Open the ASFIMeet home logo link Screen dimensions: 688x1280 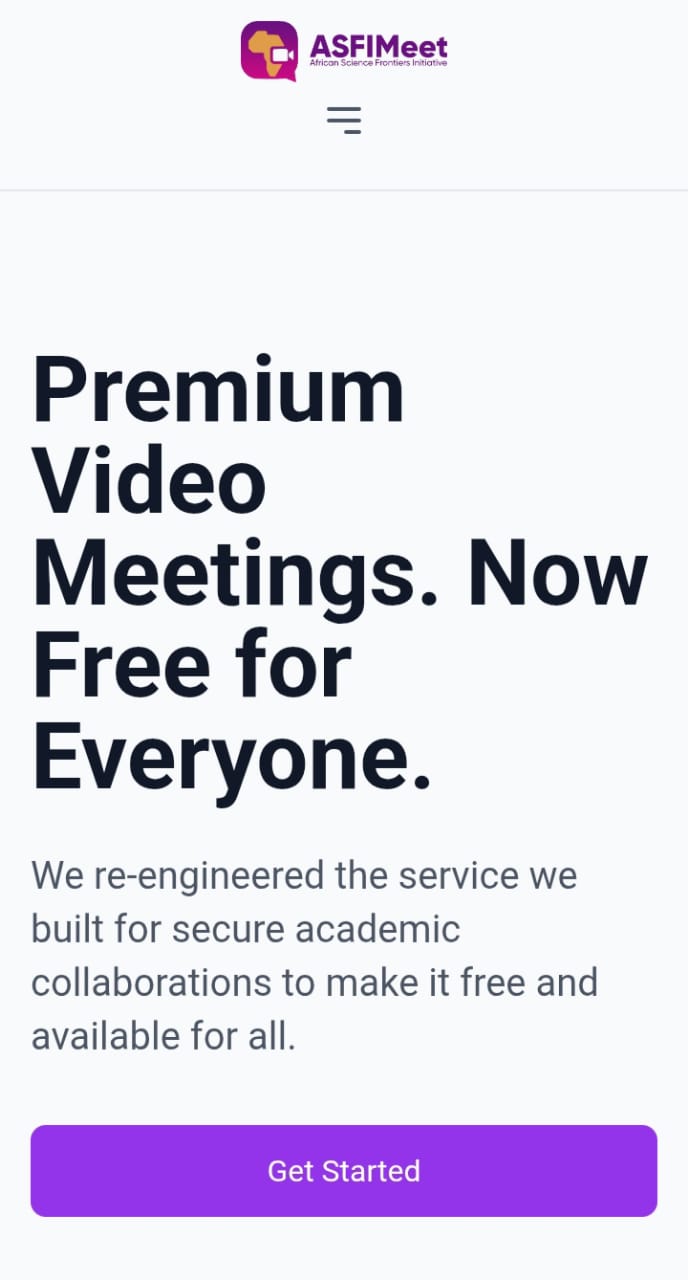click(344, 50)
